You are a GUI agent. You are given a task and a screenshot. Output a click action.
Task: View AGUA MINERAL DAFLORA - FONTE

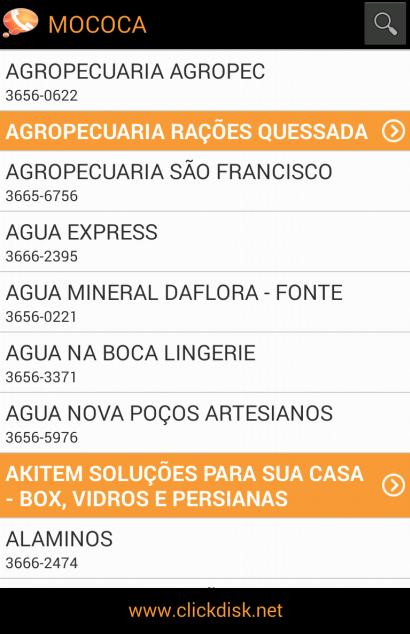pos(205,302)
